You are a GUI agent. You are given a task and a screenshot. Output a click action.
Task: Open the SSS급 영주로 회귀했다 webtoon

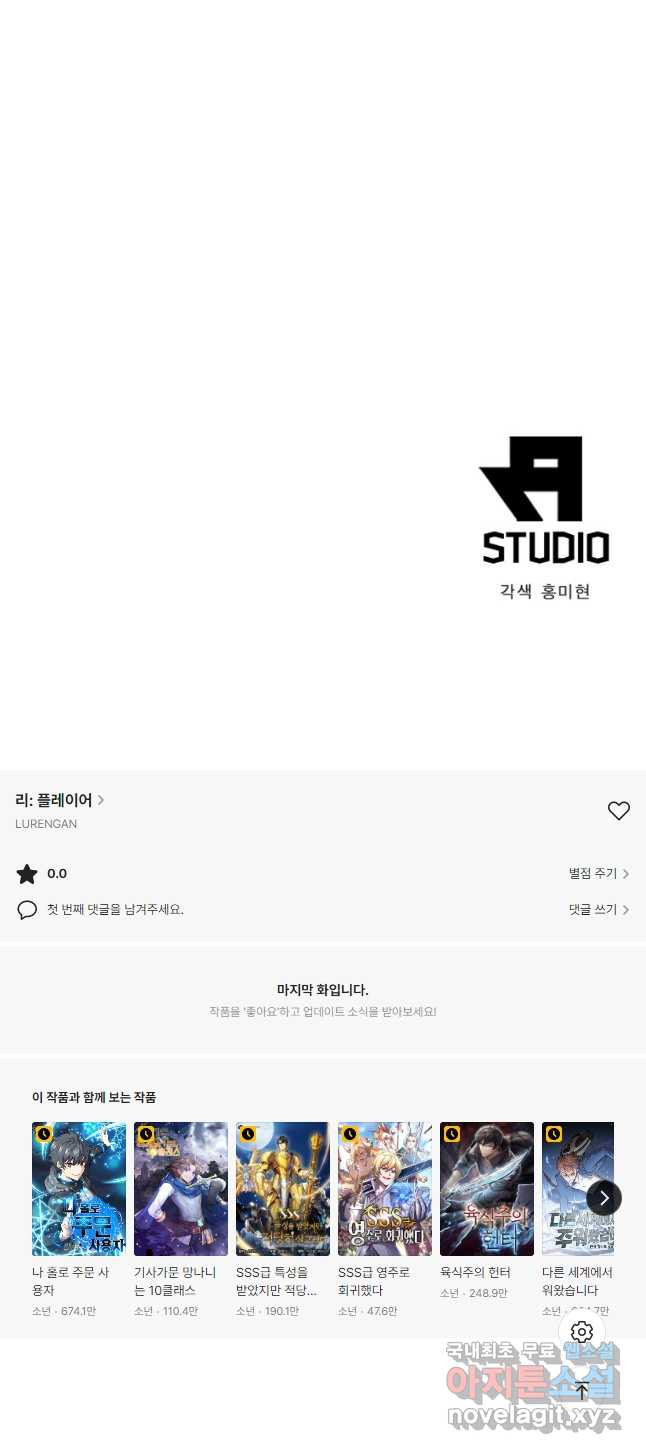385,1189
